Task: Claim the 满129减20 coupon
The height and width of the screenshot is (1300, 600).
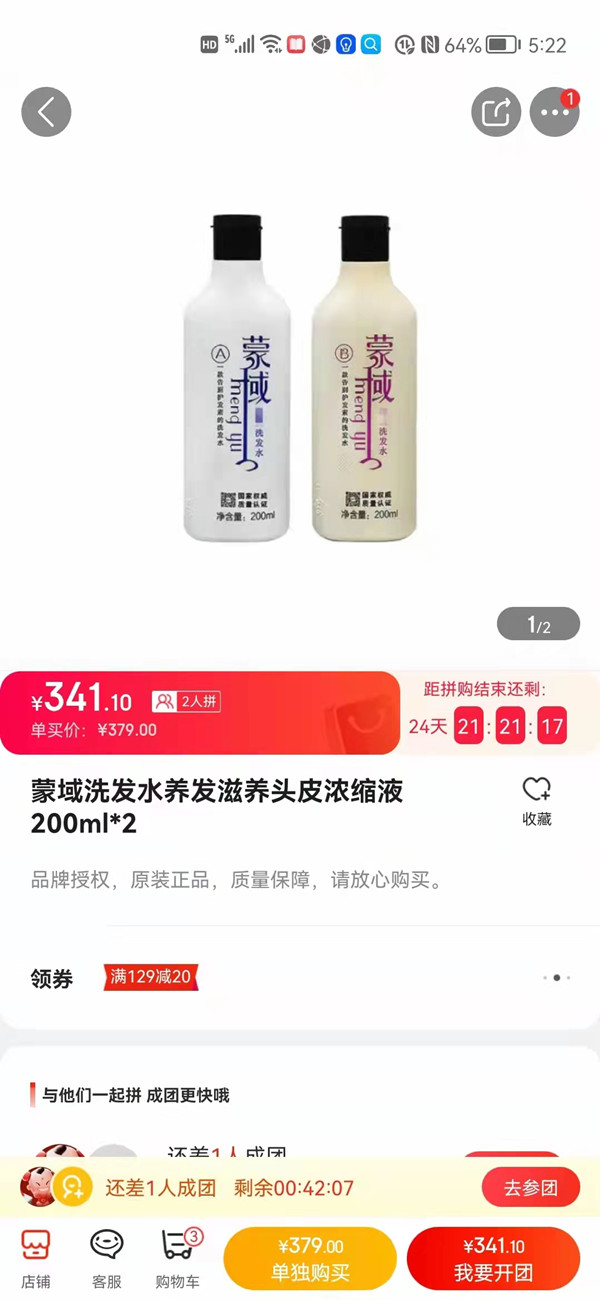Action: [151, 977]
